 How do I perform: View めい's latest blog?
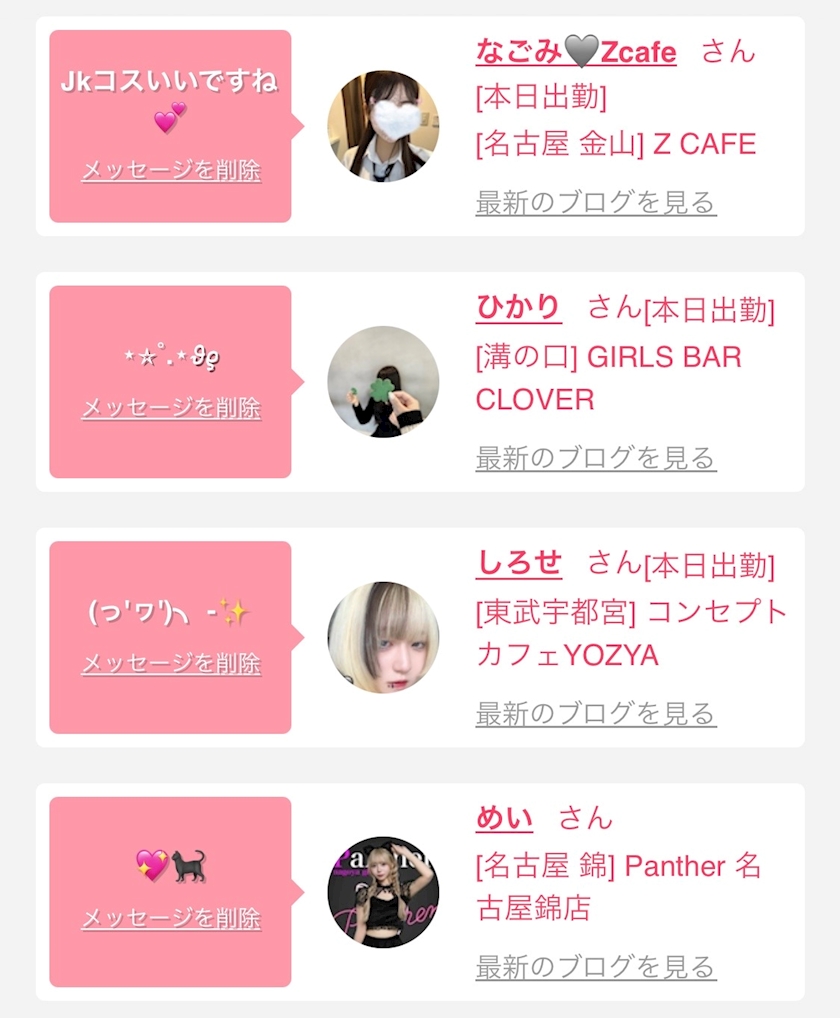click(596, 967)
